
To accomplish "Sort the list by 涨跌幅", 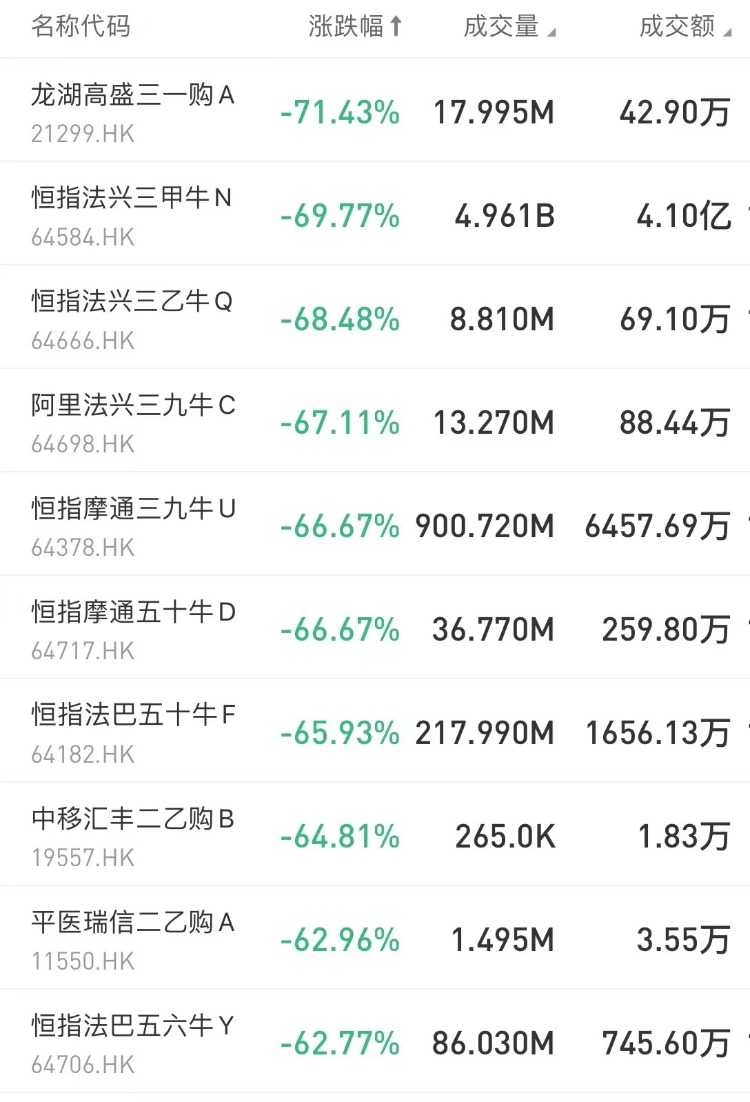I will coord(355,27).
